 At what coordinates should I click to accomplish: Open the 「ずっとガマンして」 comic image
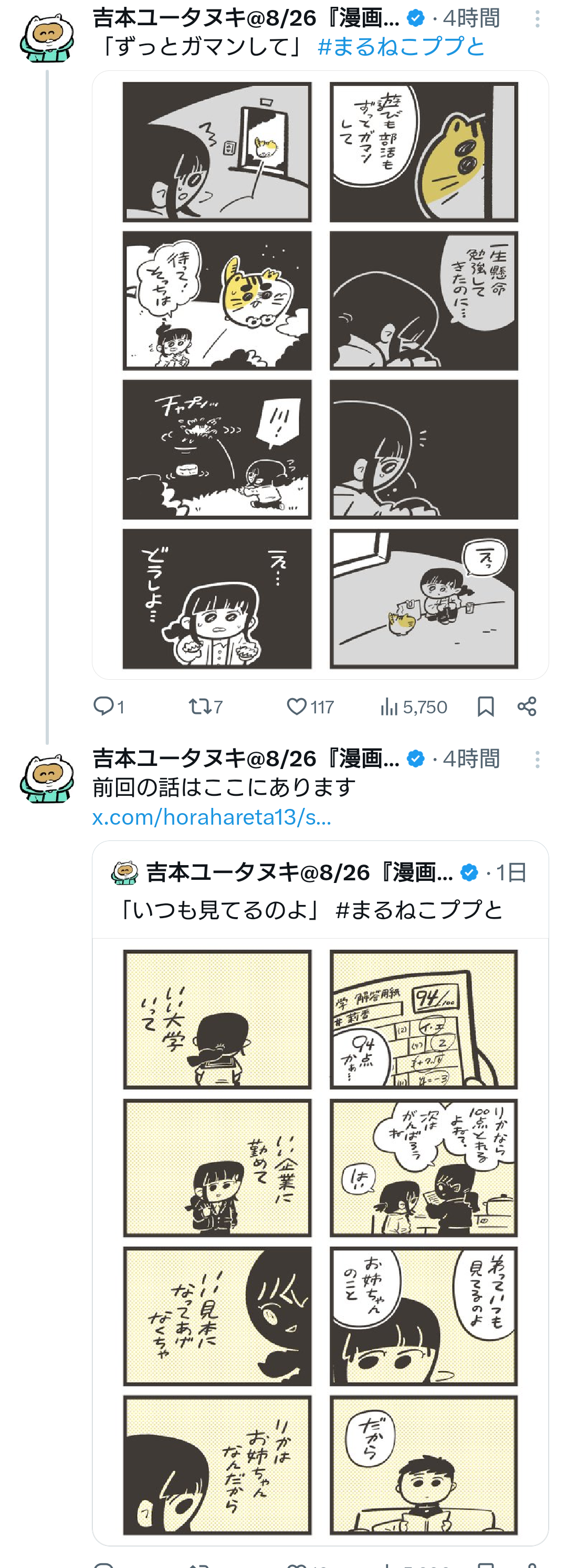[x=320, y=374]
